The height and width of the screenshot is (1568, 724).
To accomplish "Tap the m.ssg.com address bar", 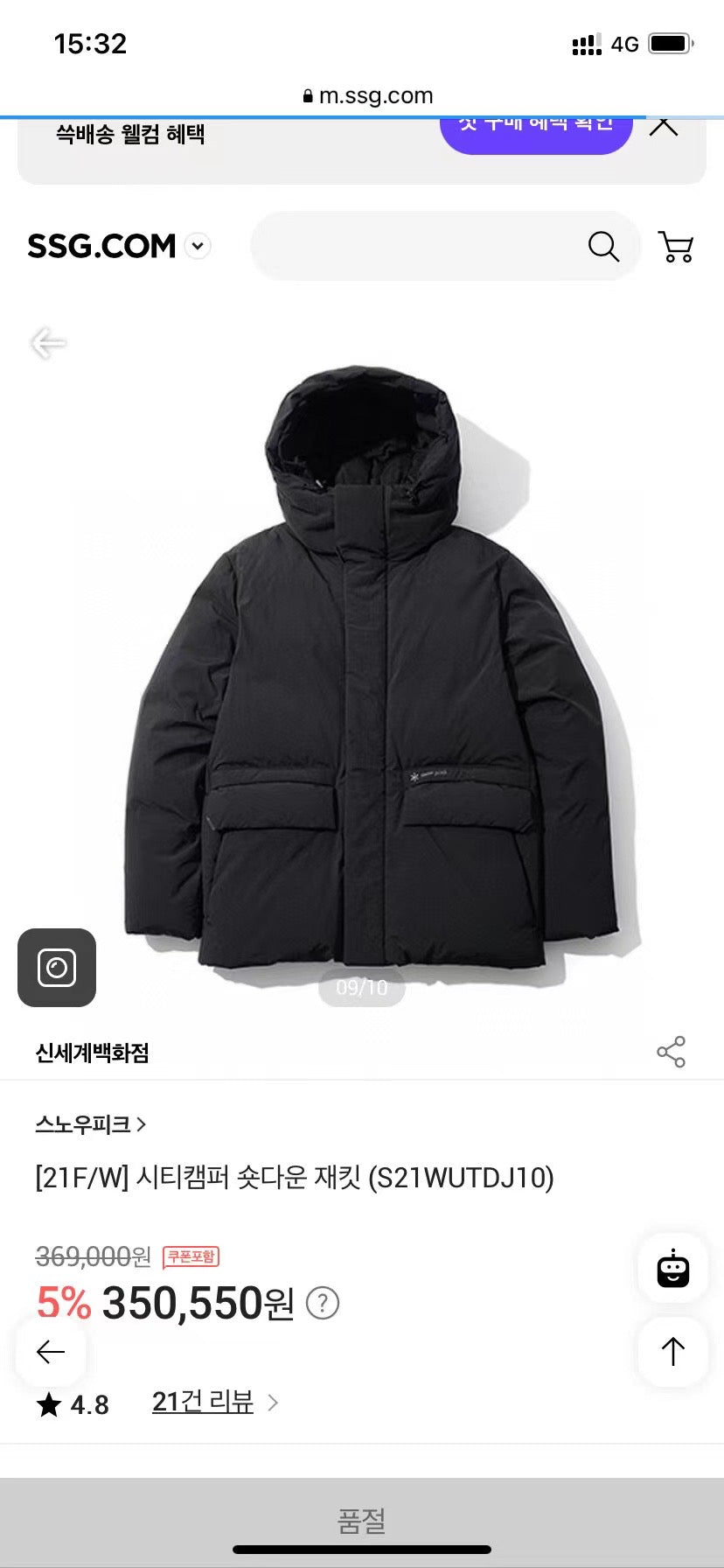I will click(367, 95).
